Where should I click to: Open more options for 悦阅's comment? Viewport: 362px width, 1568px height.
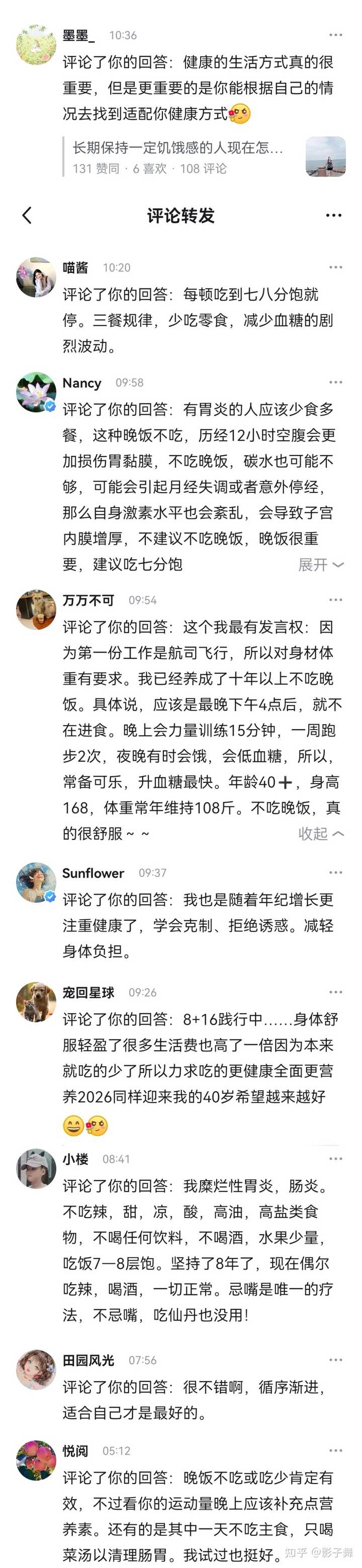tap(336, 1450)
